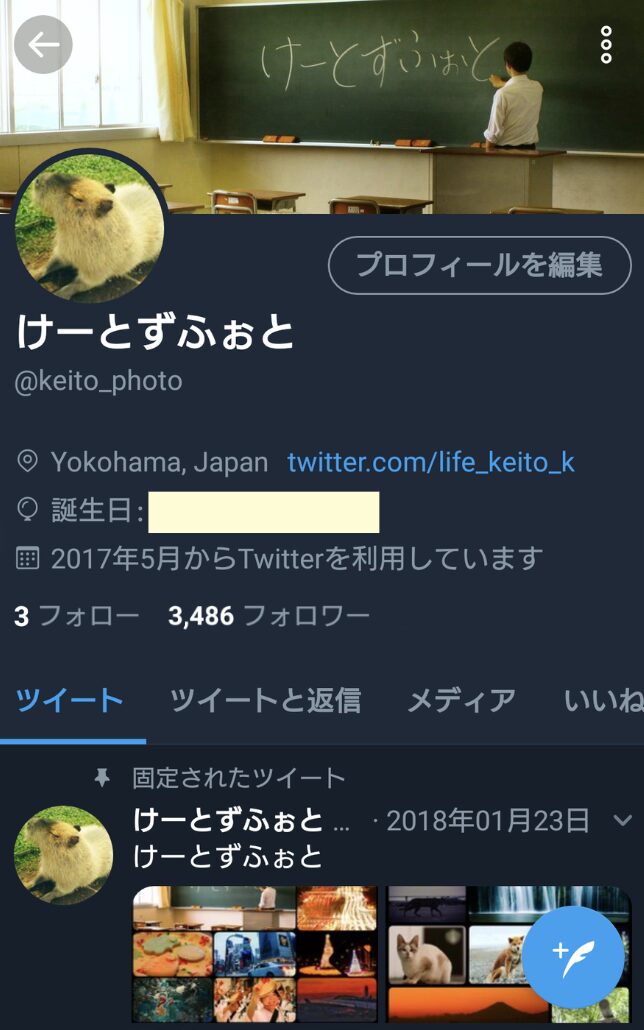644x1030 pixels.
Task: Expand the pinned tweet's dropdown chevron
Action: 622,822
